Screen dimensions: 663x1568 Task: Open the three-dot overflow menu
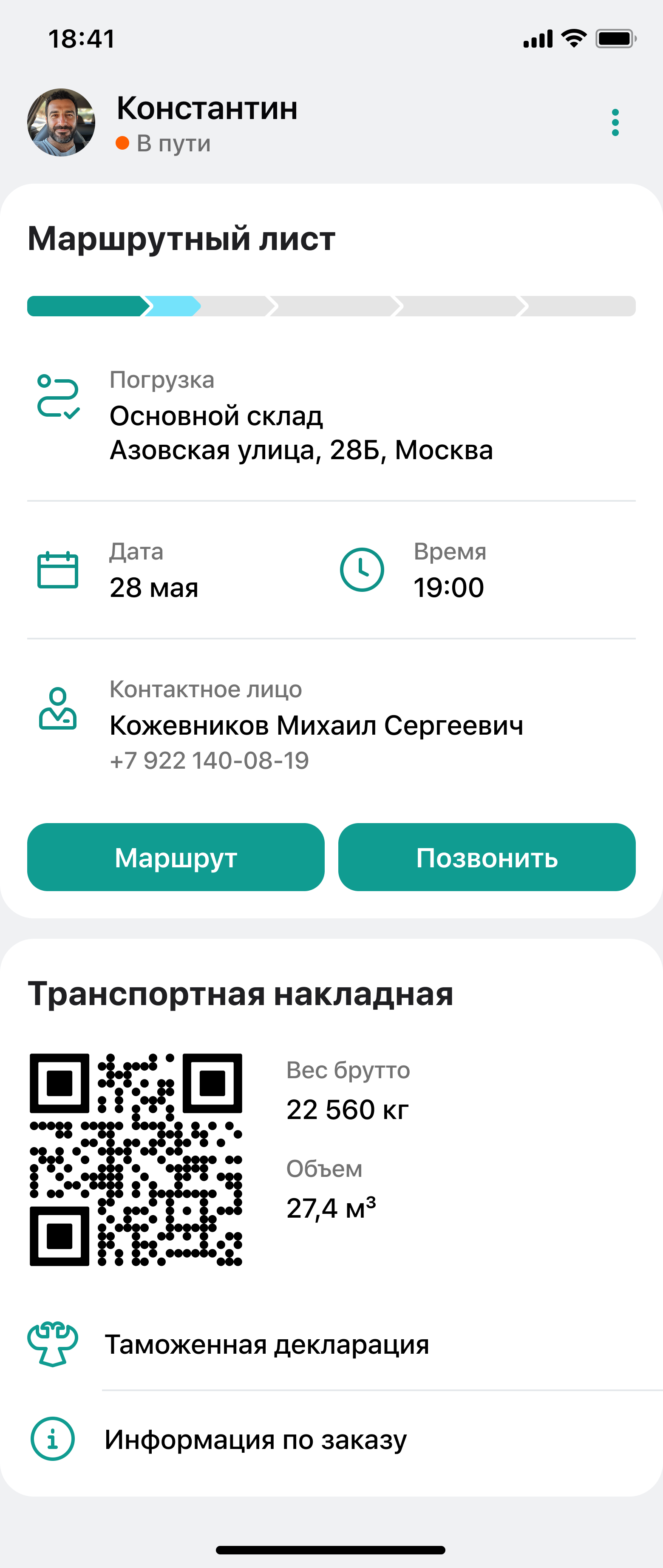click(615, 122)
